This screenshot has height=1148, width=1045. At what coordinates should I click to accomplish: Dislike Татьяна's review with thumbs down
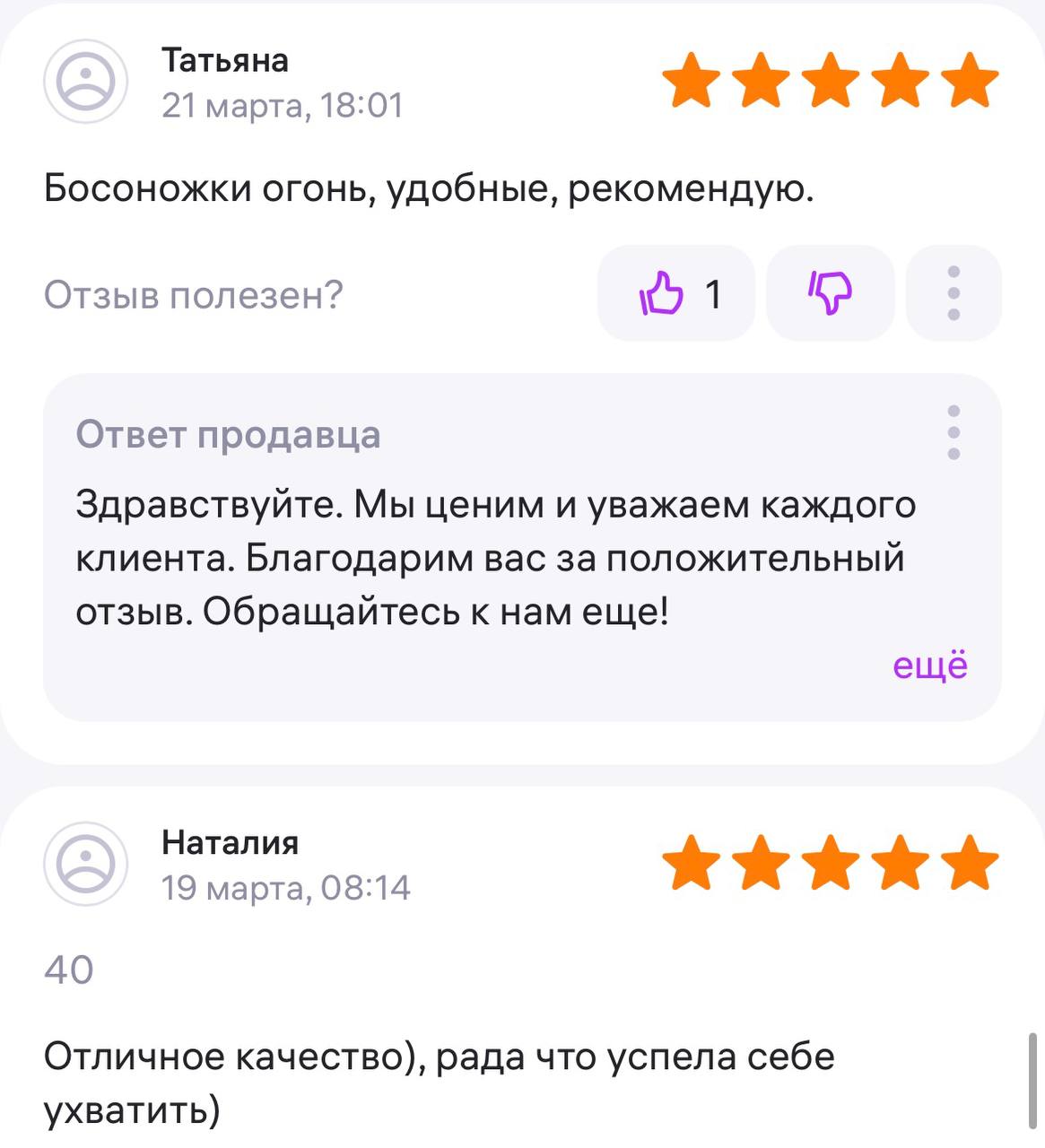click(x=831, y=293)
